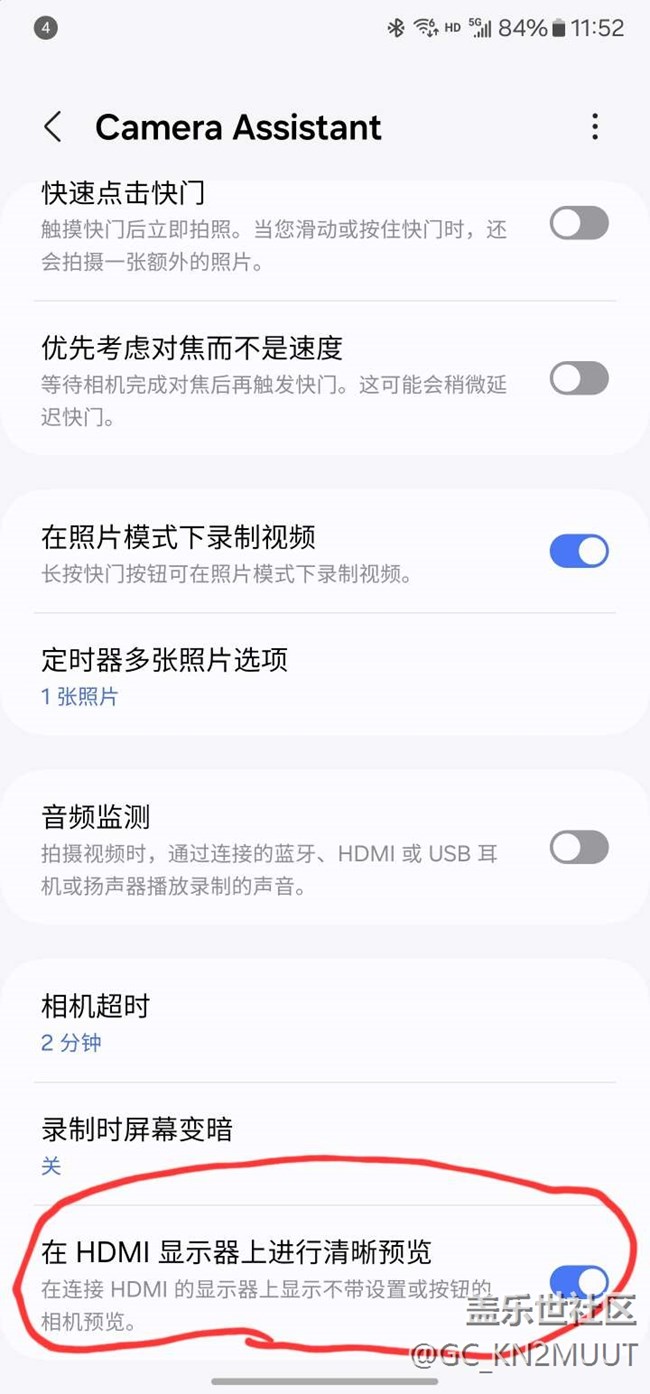Turn off 在 HDMI 显示器上进行清晰预览

click(x=579, y=1281)
